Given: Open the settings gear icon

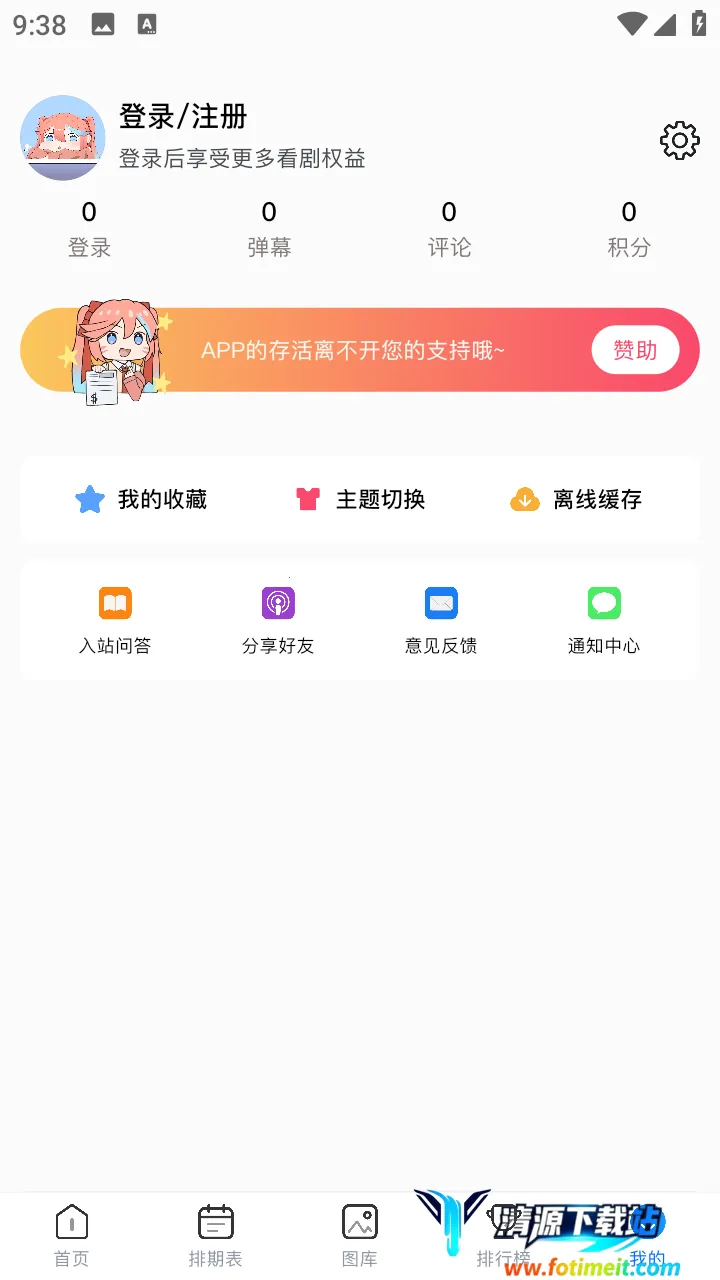Looking at the screenshot, I should click(x=680, y=140).
